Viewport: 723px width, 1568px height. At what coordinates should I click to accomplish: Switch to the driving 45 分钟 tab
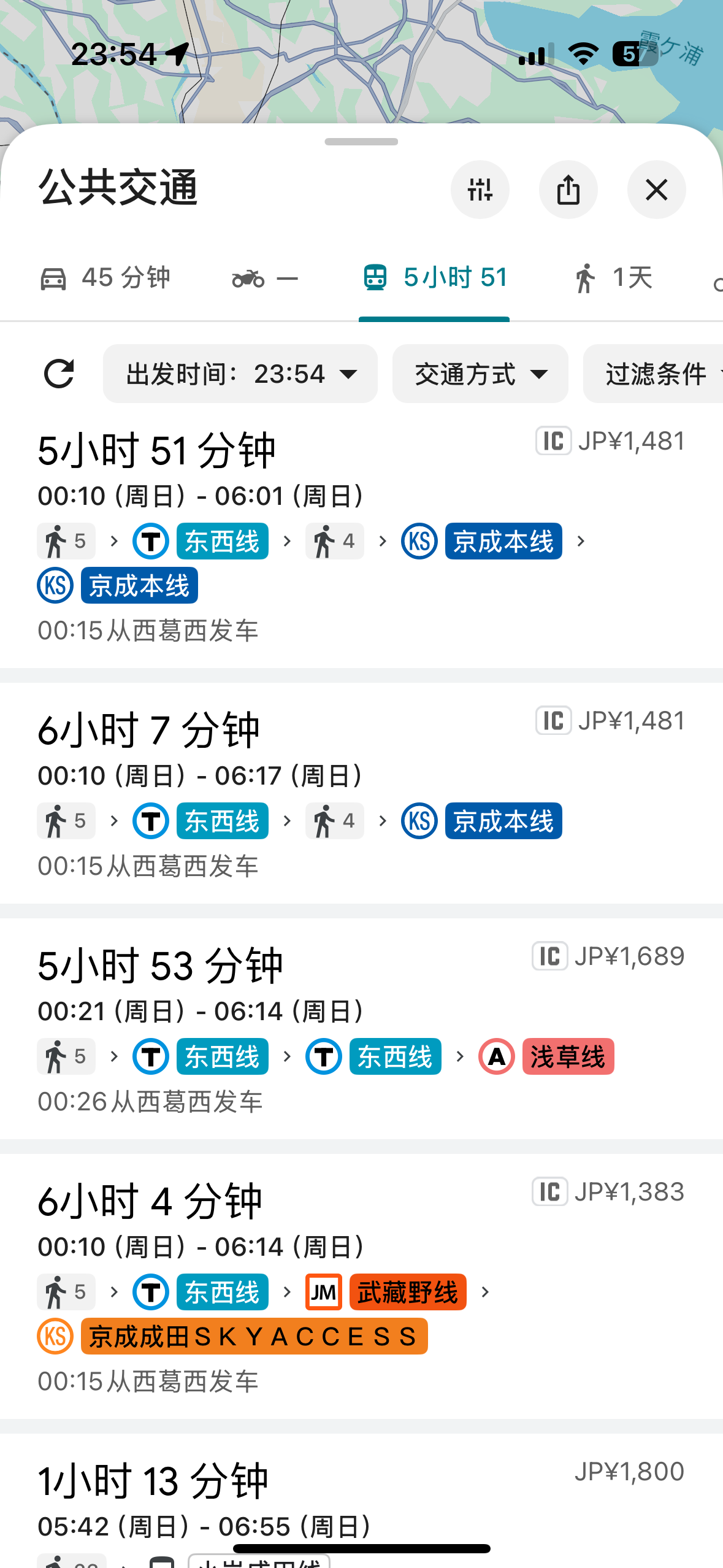point(105,278)
